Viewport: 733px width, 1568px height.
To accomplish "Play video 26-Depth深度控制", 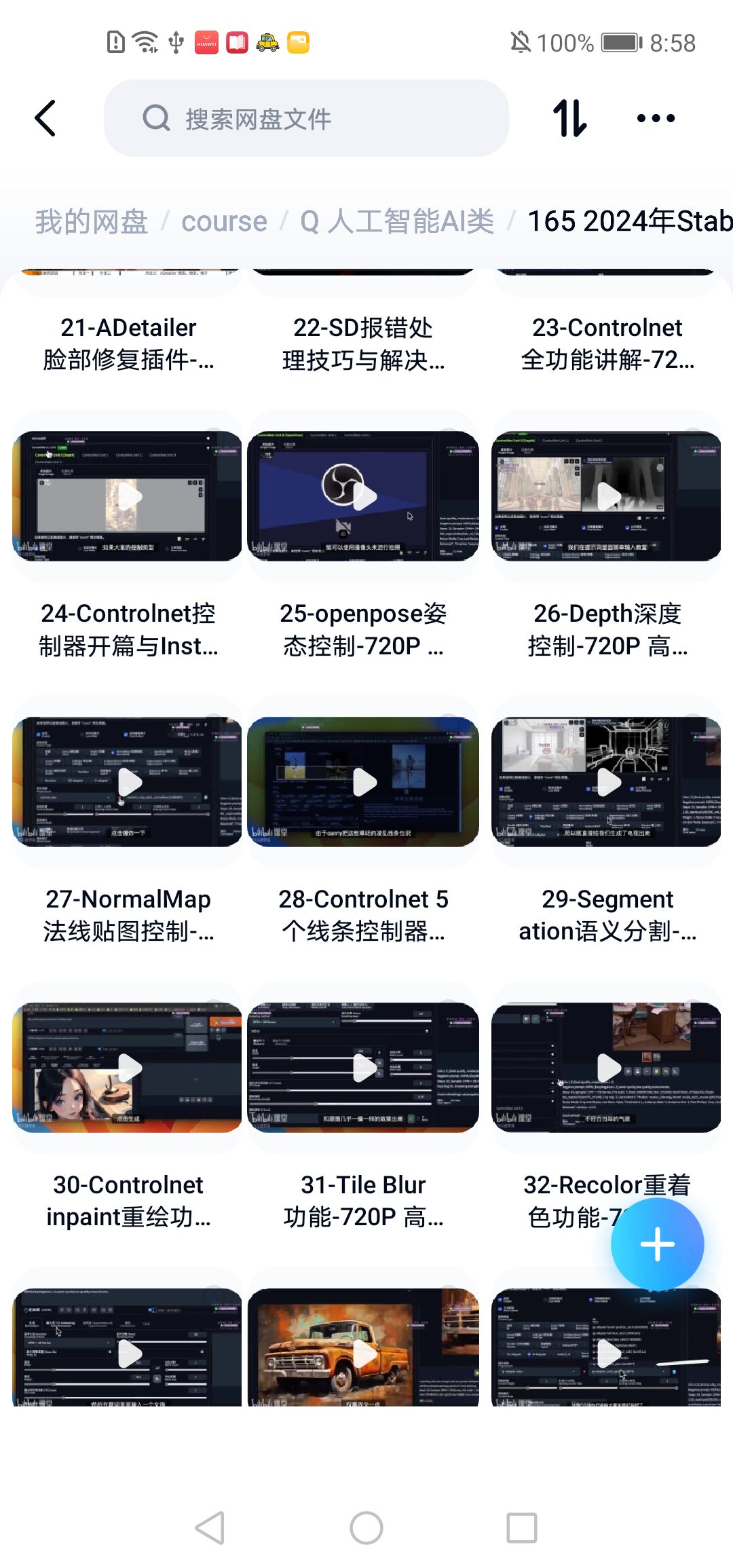I will pyautogui.click(x=607, y=496).
